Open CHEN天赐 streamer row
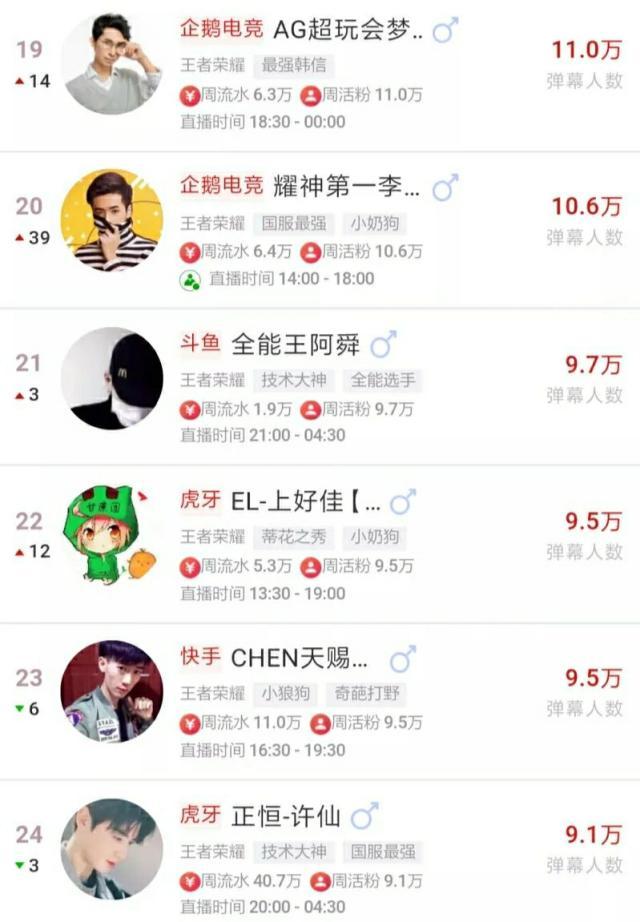 pos(300,658)
